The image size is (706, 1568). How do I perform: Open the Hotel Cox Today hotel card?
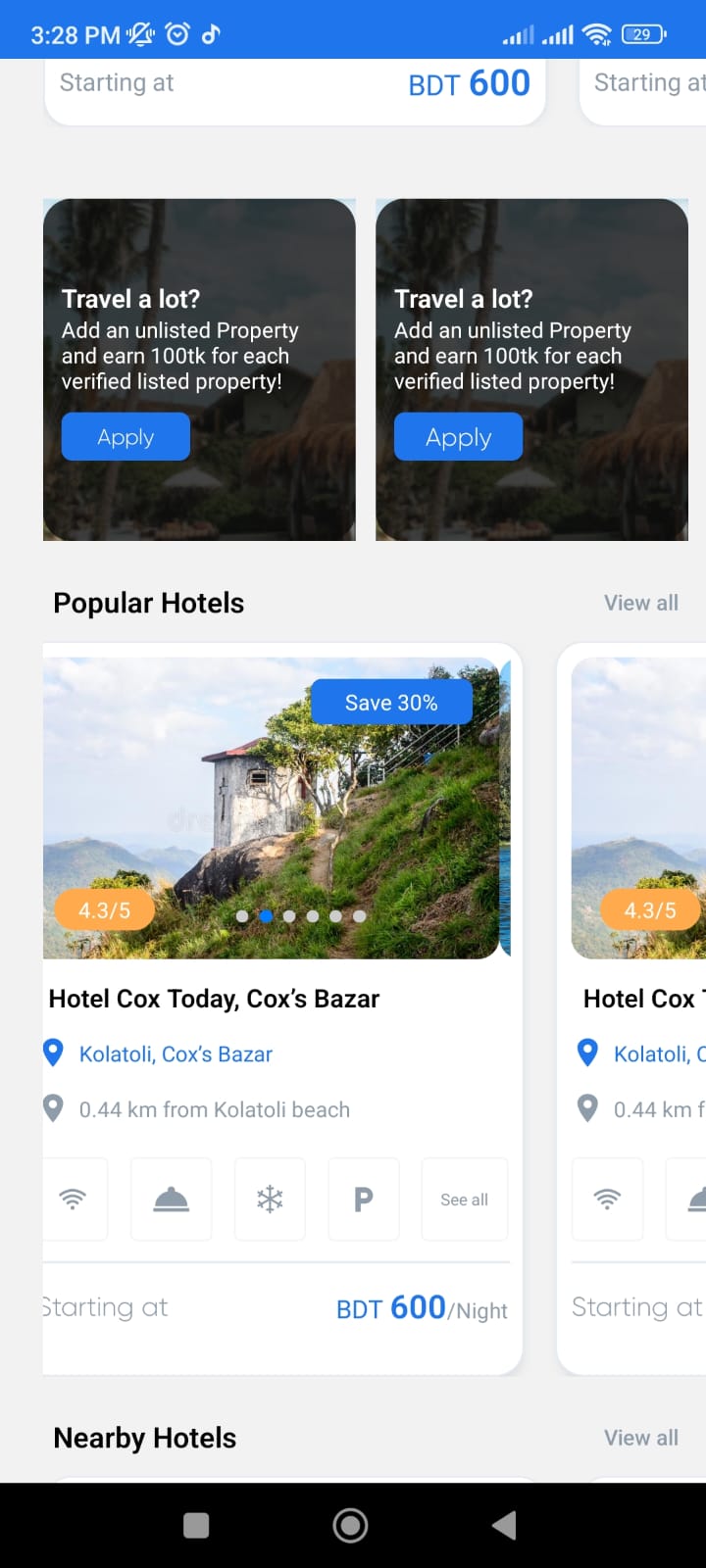pyautogui.click(x=214, y=999)
